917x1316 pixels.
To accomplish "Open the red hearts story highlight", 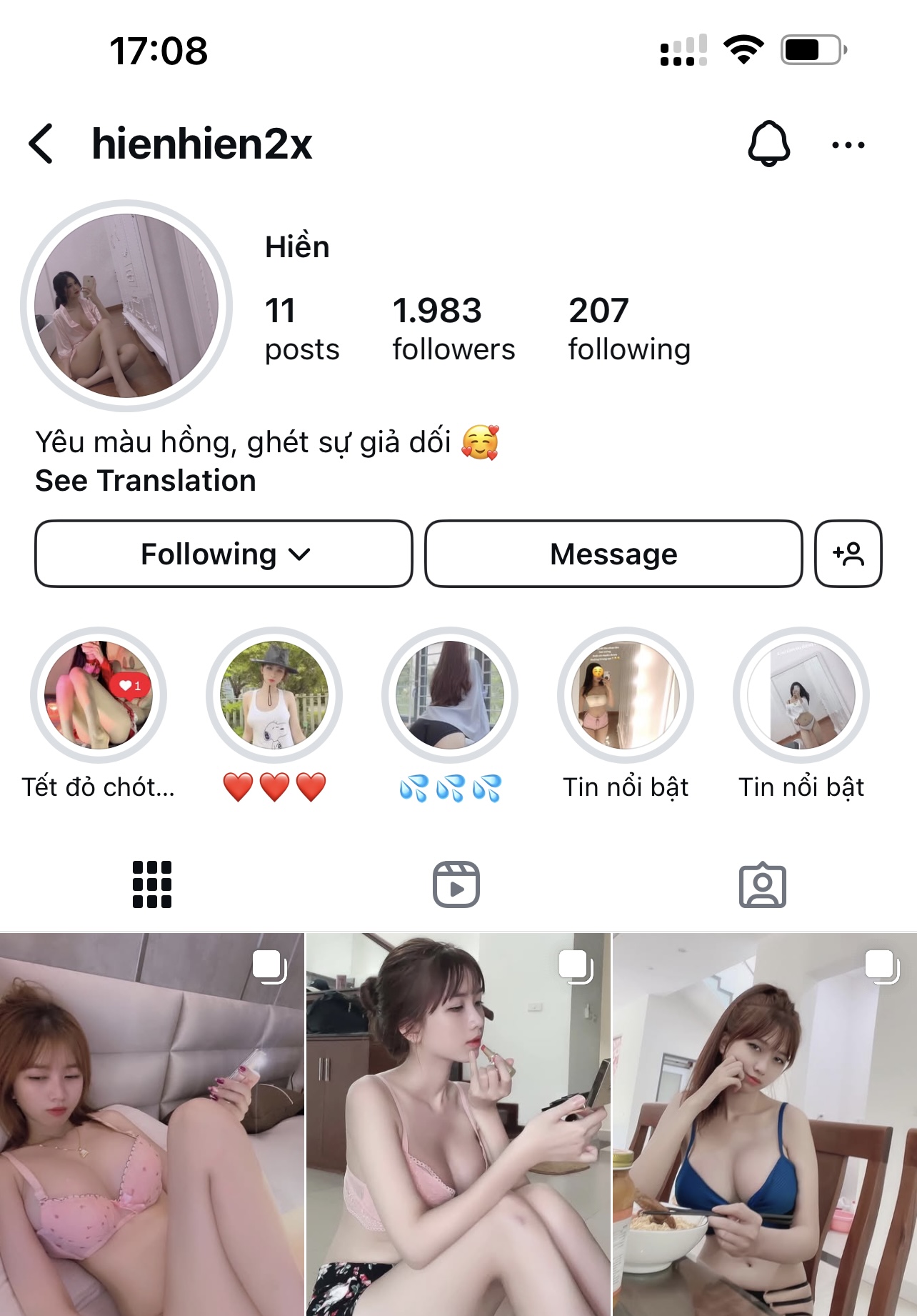I will click(x=274, y=695).
